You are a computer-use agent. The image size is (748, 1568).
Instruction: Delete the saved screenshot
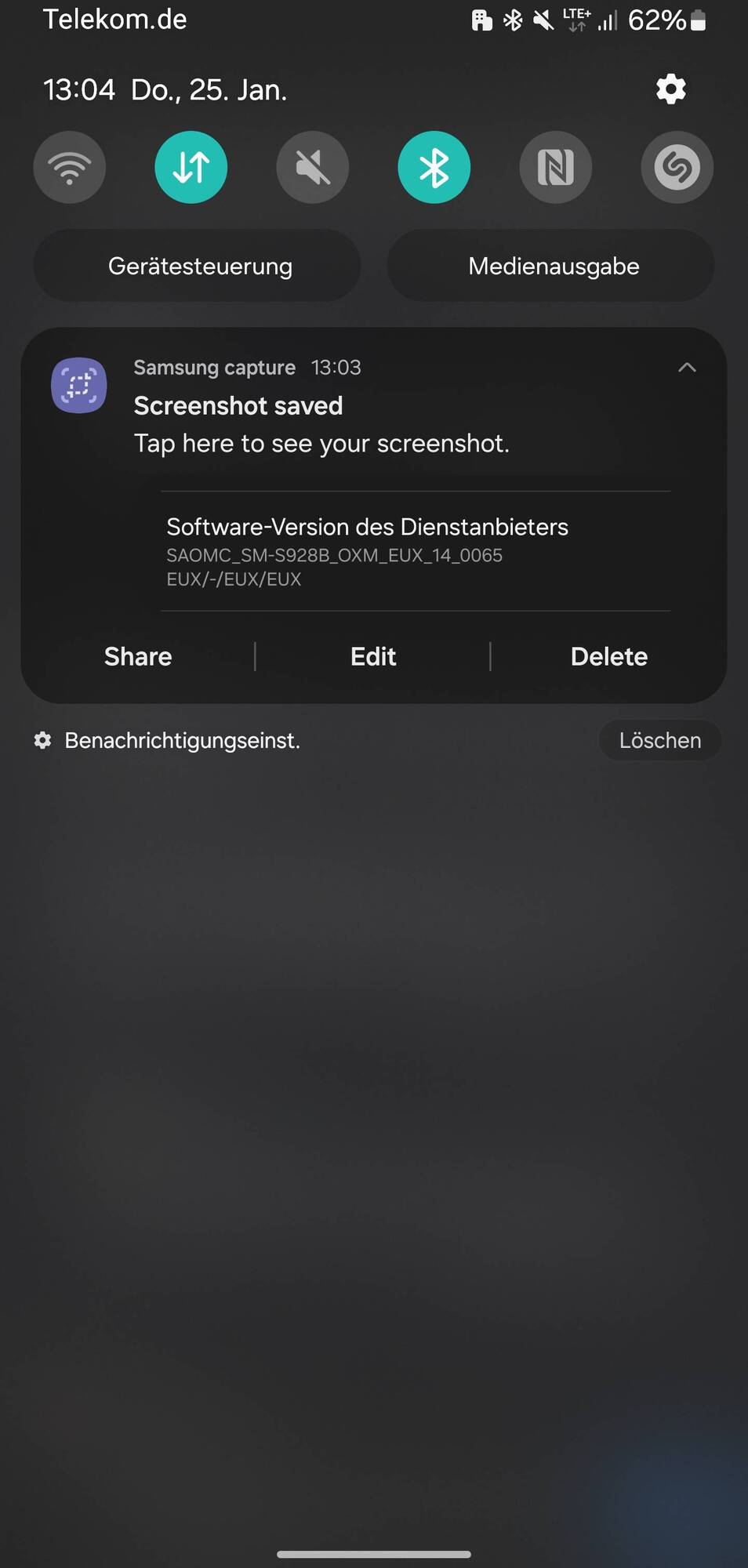pyautogui.click(x=608, y=656)
